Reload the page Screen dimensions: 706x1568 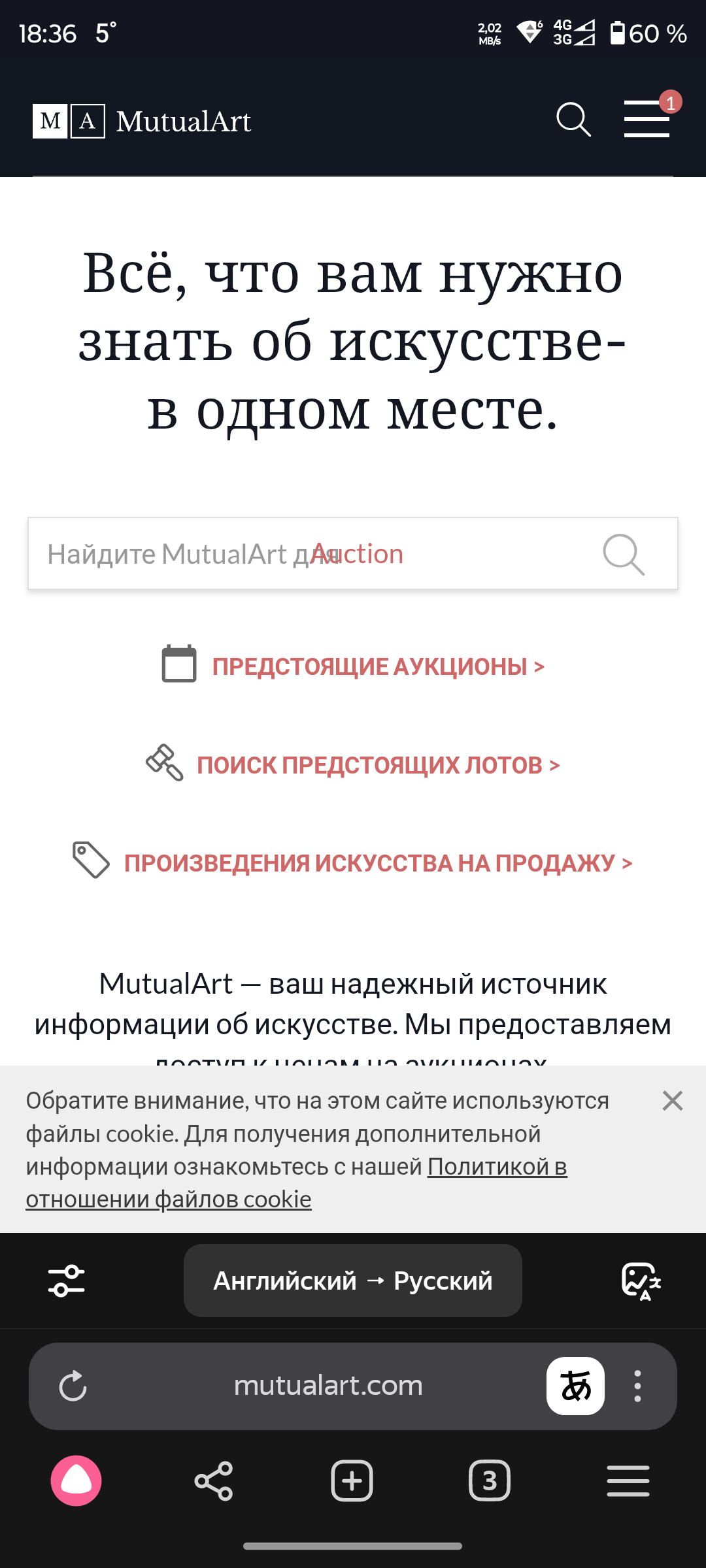coord(73,1386)
